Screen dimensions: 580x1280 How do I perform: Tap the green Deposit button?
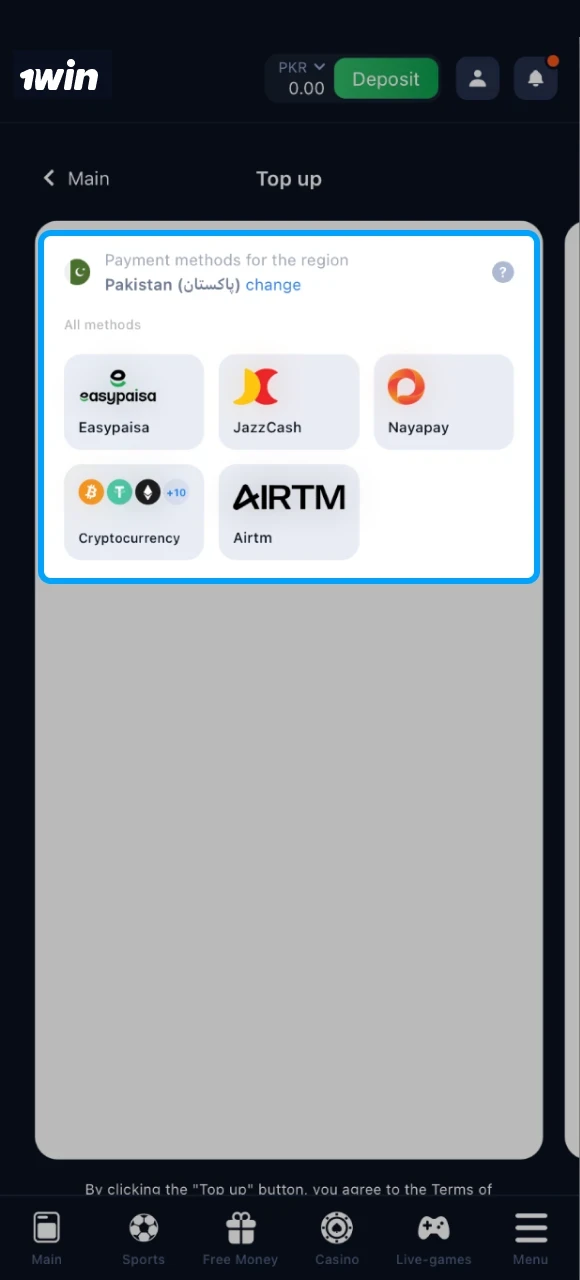[386, 79]
